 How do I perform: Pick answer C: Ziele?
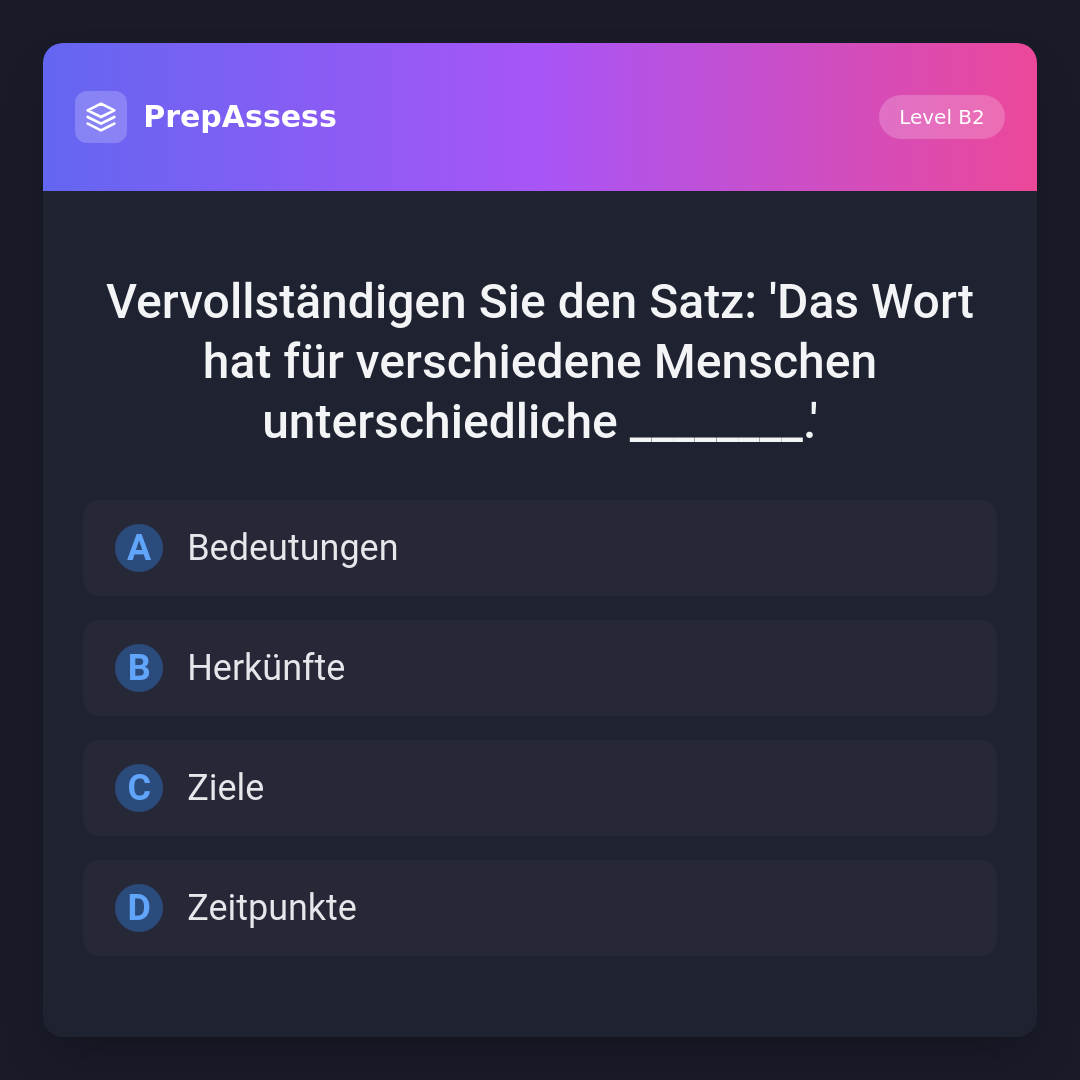[x=540, y=788]
